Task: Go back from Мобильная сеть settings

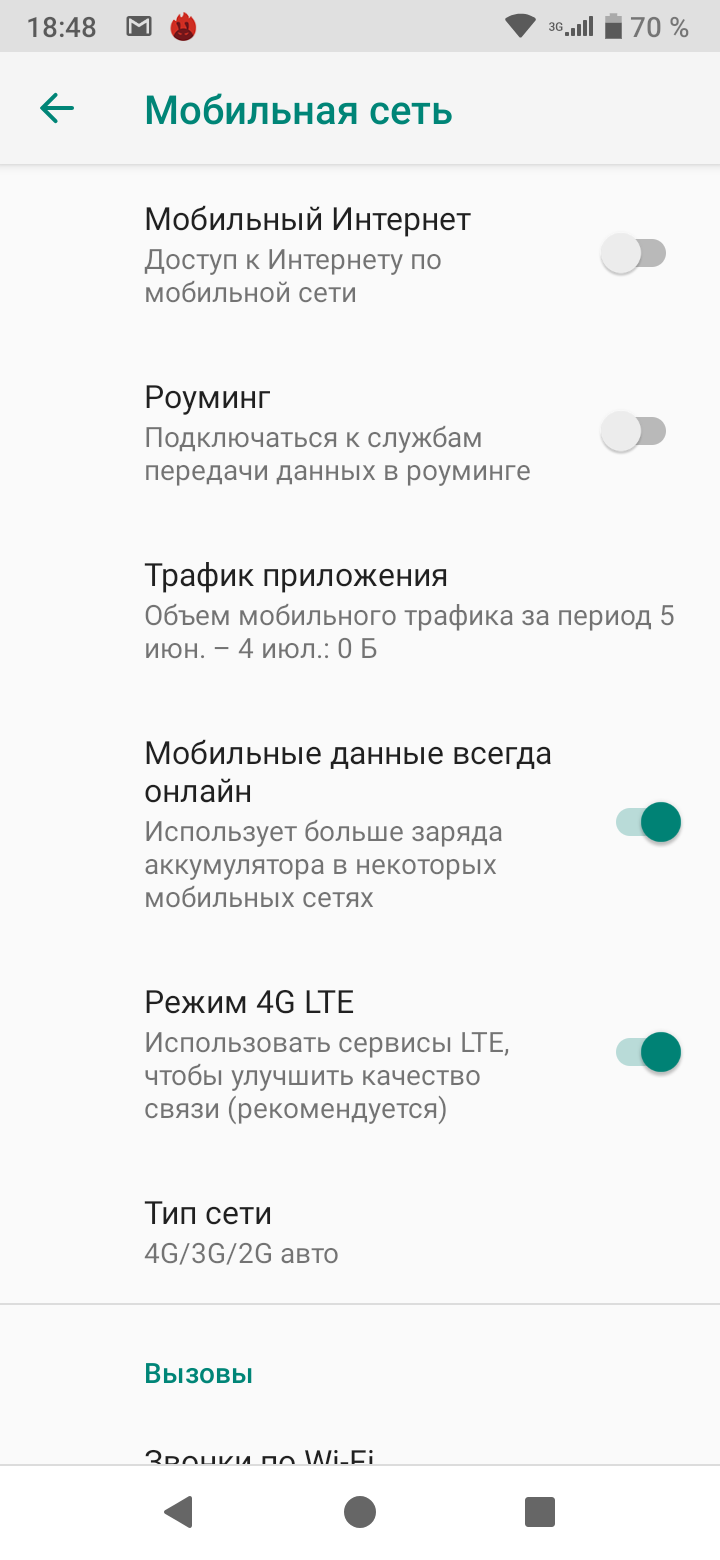Action: coord(57,109)
